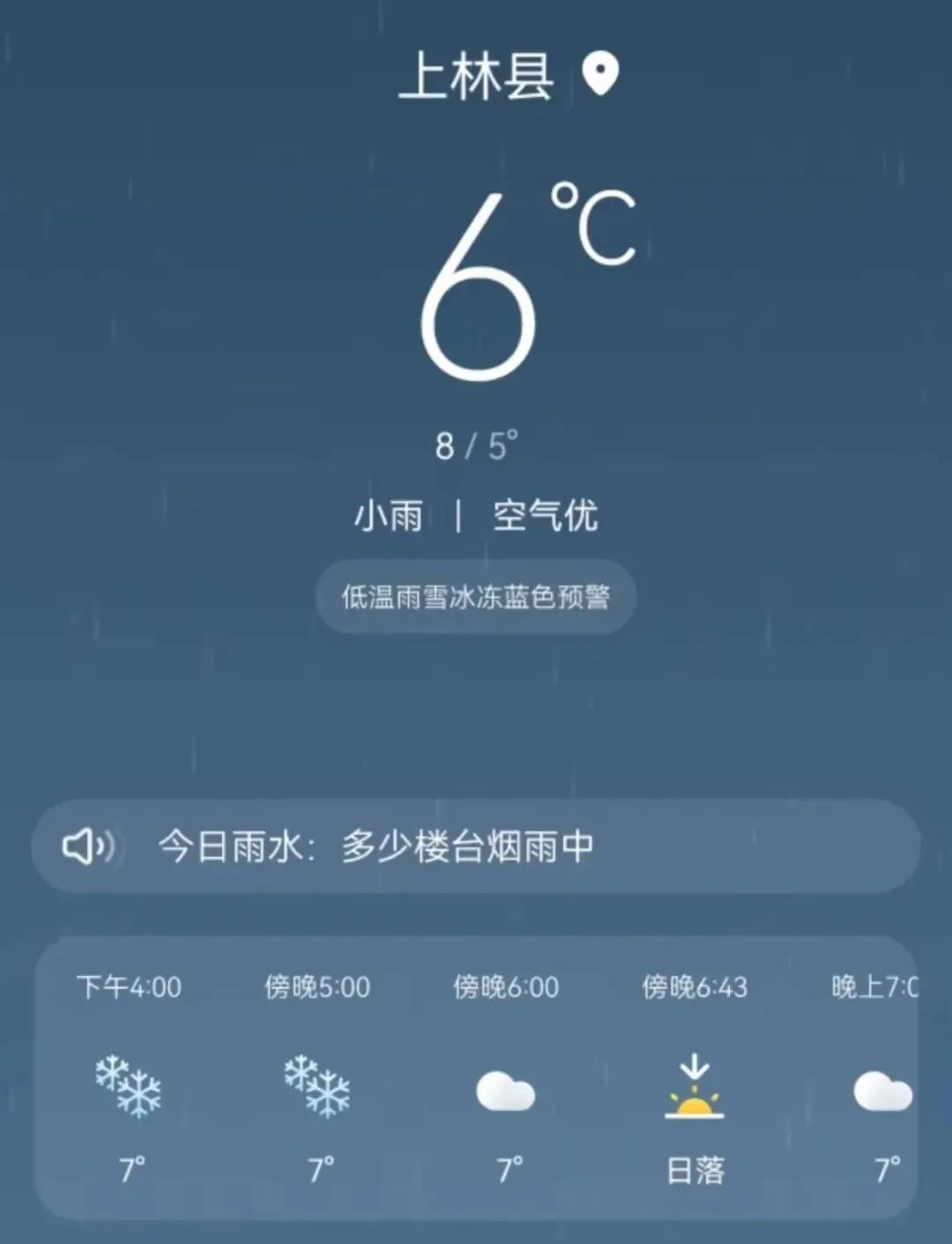Open the 低温雨雪冰冻蓝色预警 warning chip

tap(476, 597)
